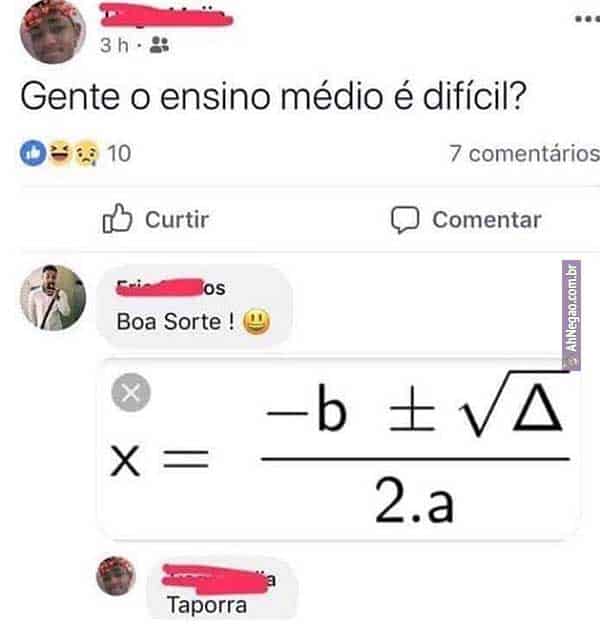This screenshot has height=629, width=600.
Task: Like the post with Curtir
Action: [156, 219]
